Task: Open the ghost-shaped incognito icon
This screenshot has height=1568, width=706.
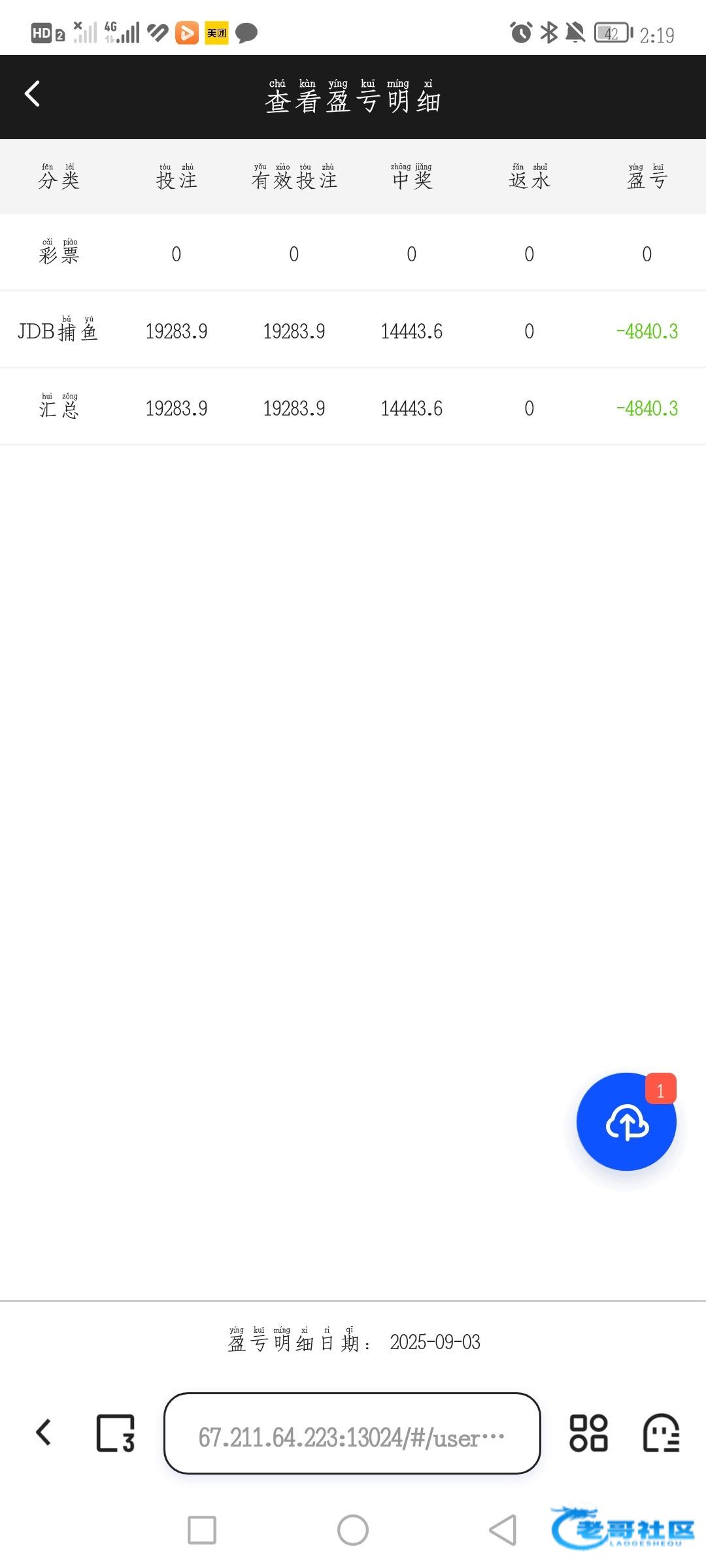Action: [x=661, y=1433]
